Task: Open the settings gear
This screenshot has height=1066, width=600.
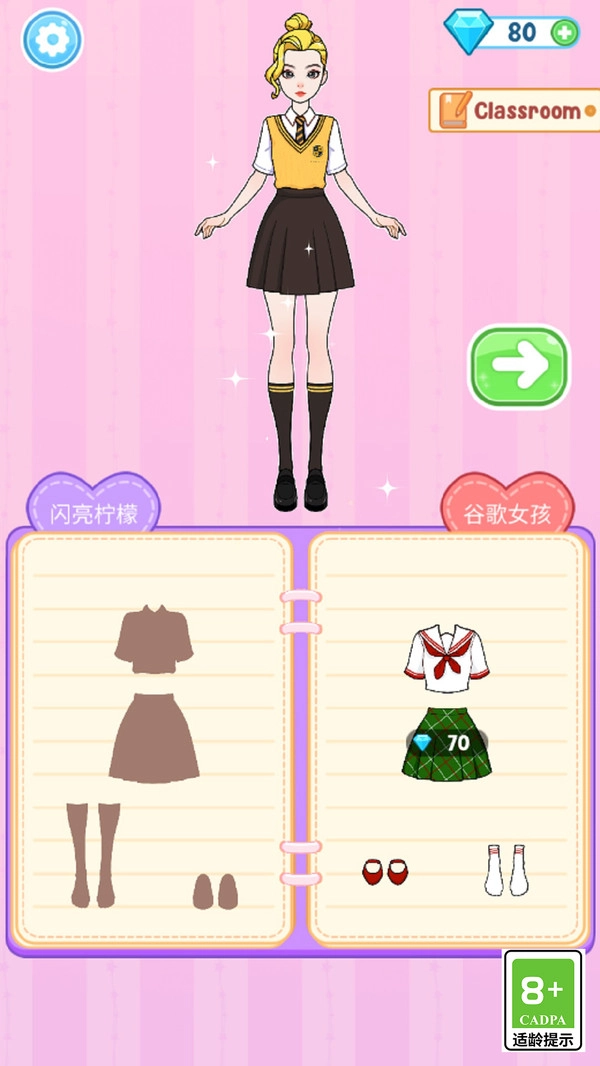Action: (x=52, y=40)
